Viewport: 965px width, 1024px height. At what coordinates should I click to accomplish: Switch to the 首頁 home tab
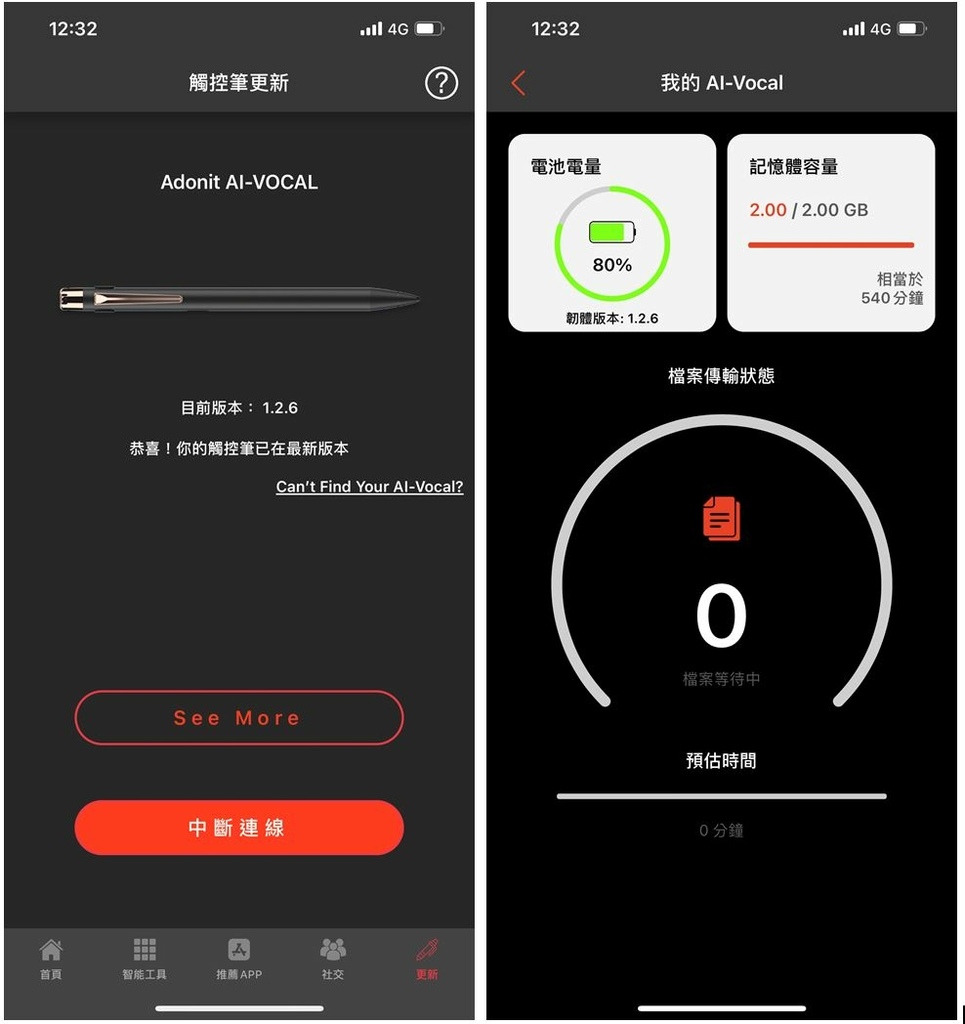50,958
